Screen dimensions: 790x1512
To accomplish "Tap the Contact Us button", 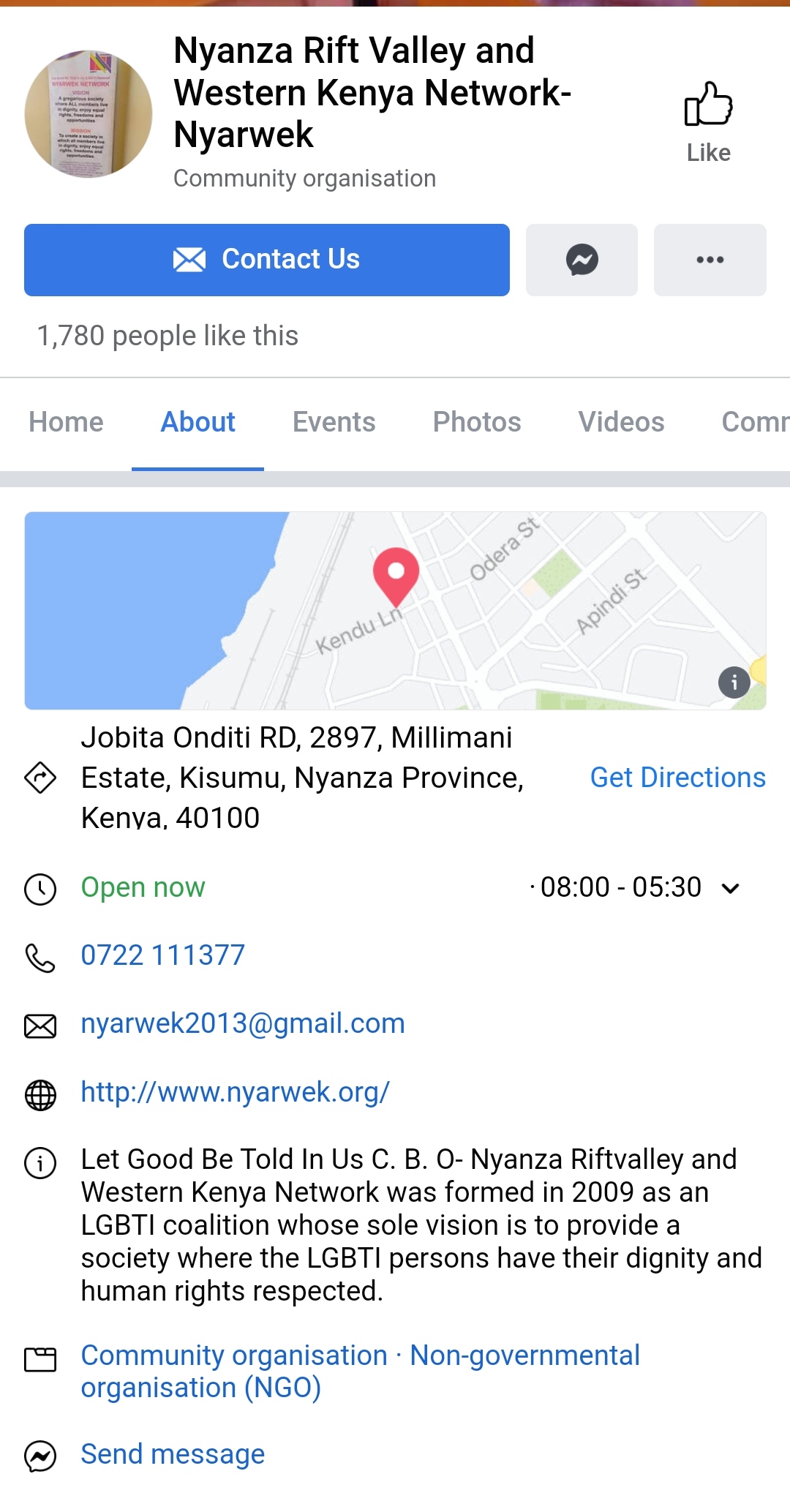I will (x=266, y=260).
